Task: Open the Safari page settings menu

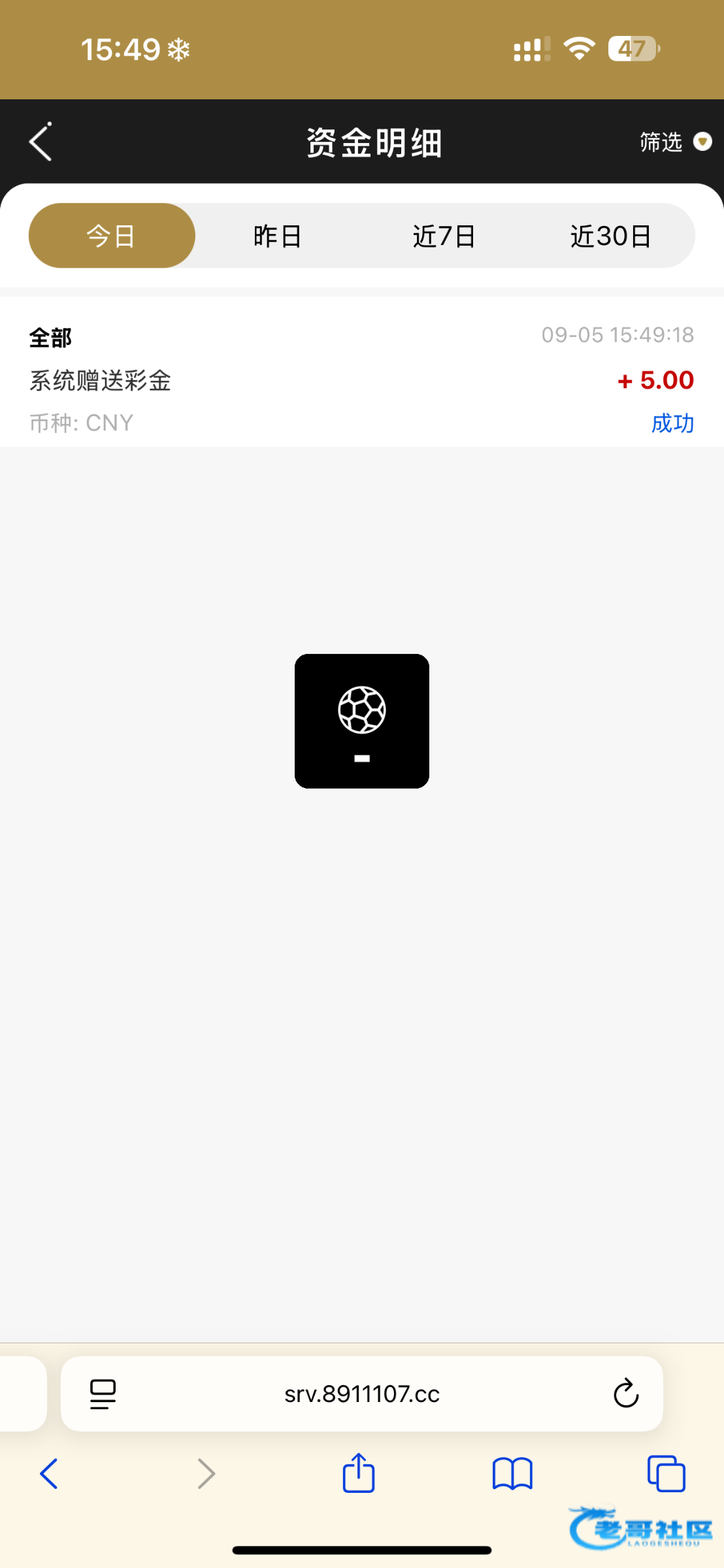Action: pos(103,1394)
